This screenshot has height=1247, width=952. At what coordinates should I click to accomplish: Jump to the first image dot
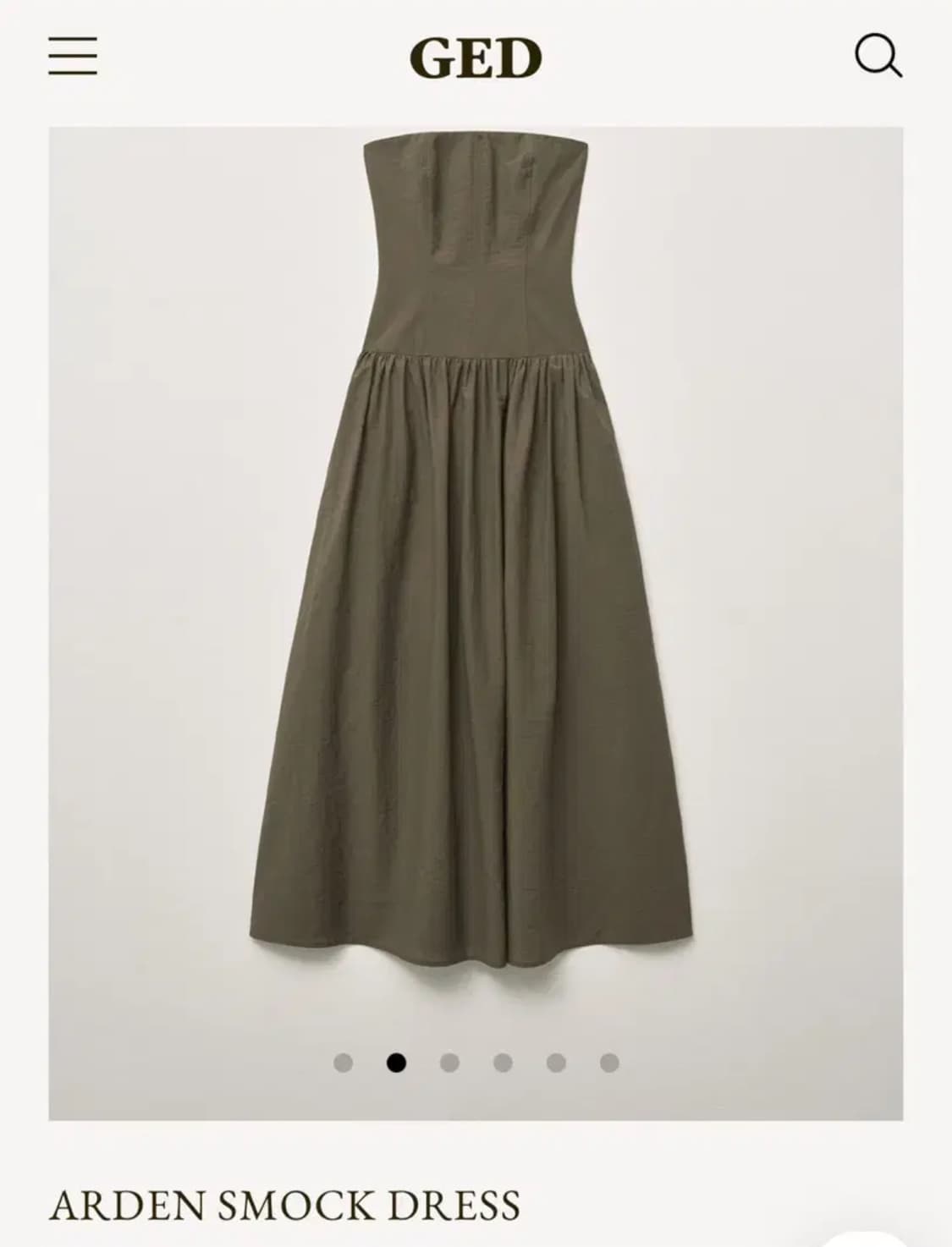point(343,1063)
